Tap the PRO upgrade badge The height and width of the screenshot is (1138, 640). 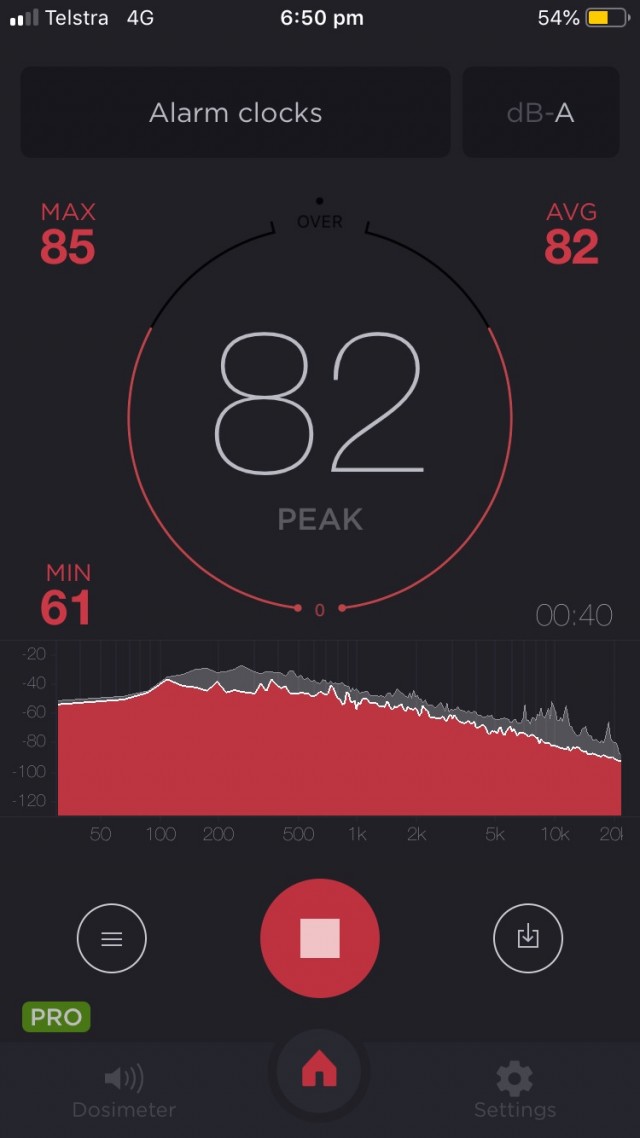(x=56, y=1017)
